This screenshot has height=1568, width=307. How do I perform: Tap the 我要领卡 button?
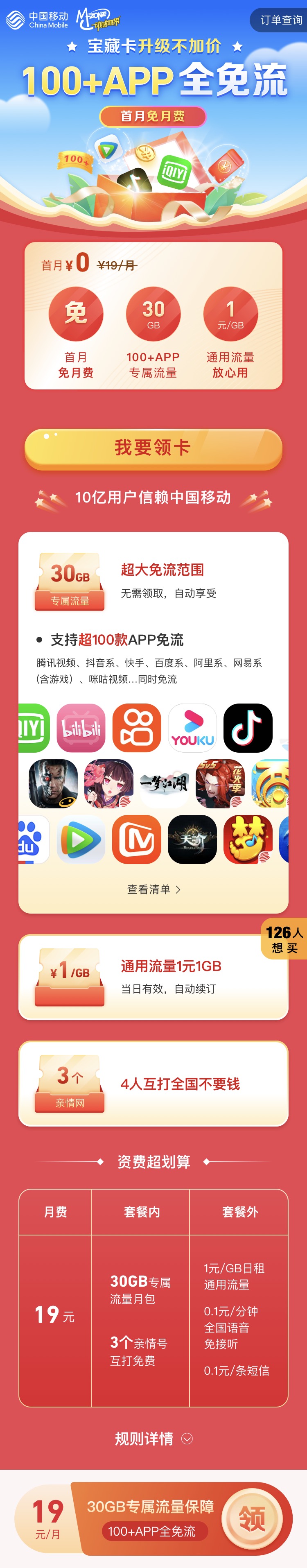tap(153, 448)
